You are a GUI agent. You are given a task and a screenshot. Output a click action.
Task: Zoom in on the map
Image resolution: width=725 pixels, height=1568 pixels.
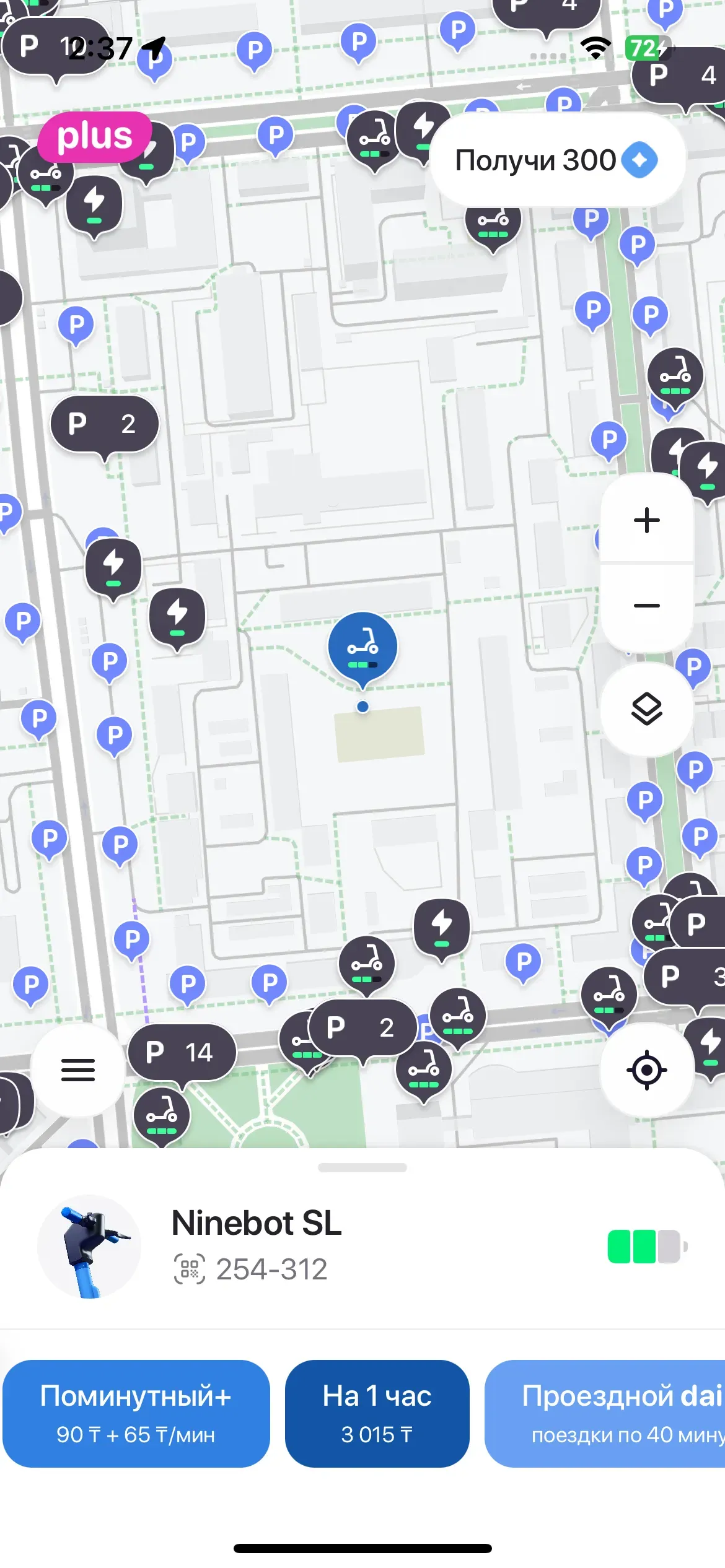coord(646,520)
